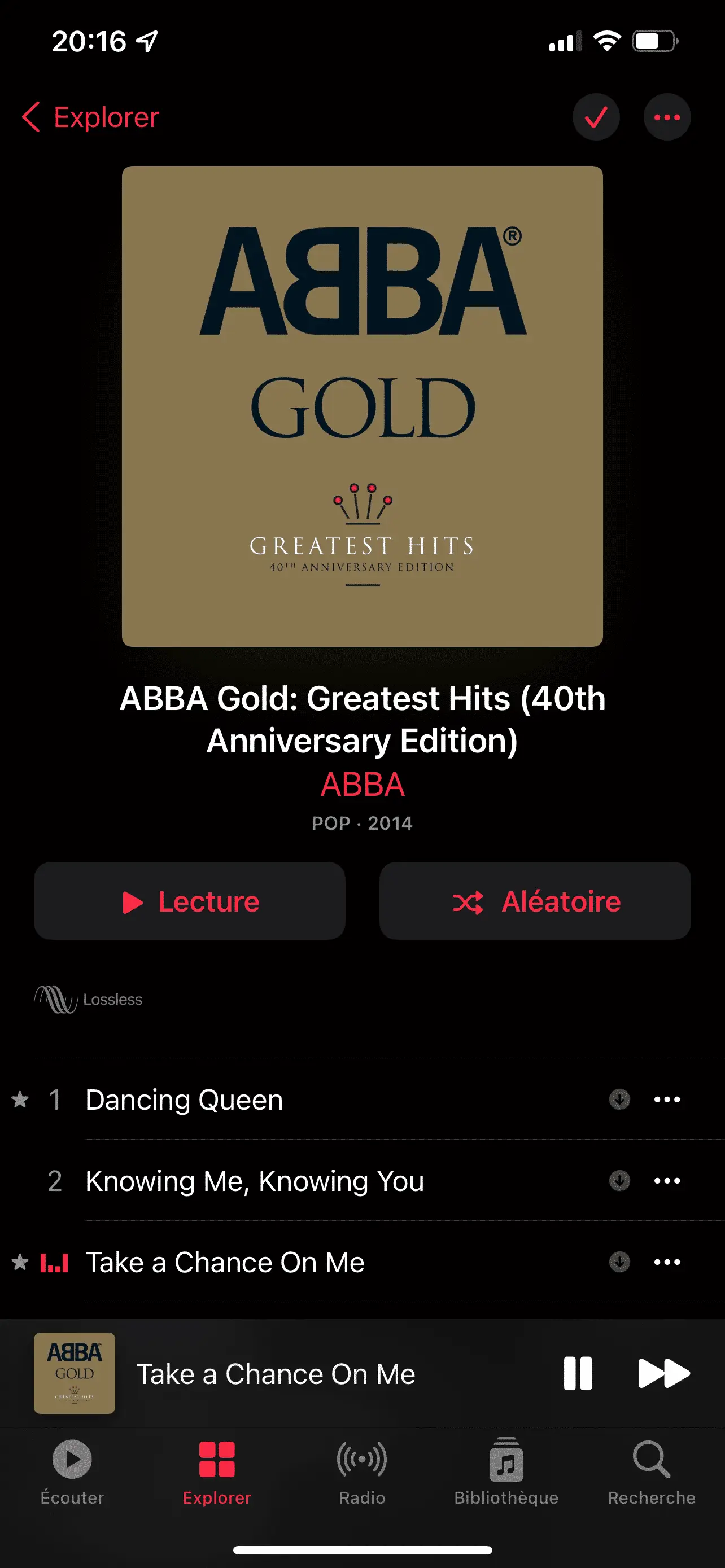Viewport: 725px width, 1568px height.
Task: Tap the red checkmark library icon
Action: tap(595, 117)
